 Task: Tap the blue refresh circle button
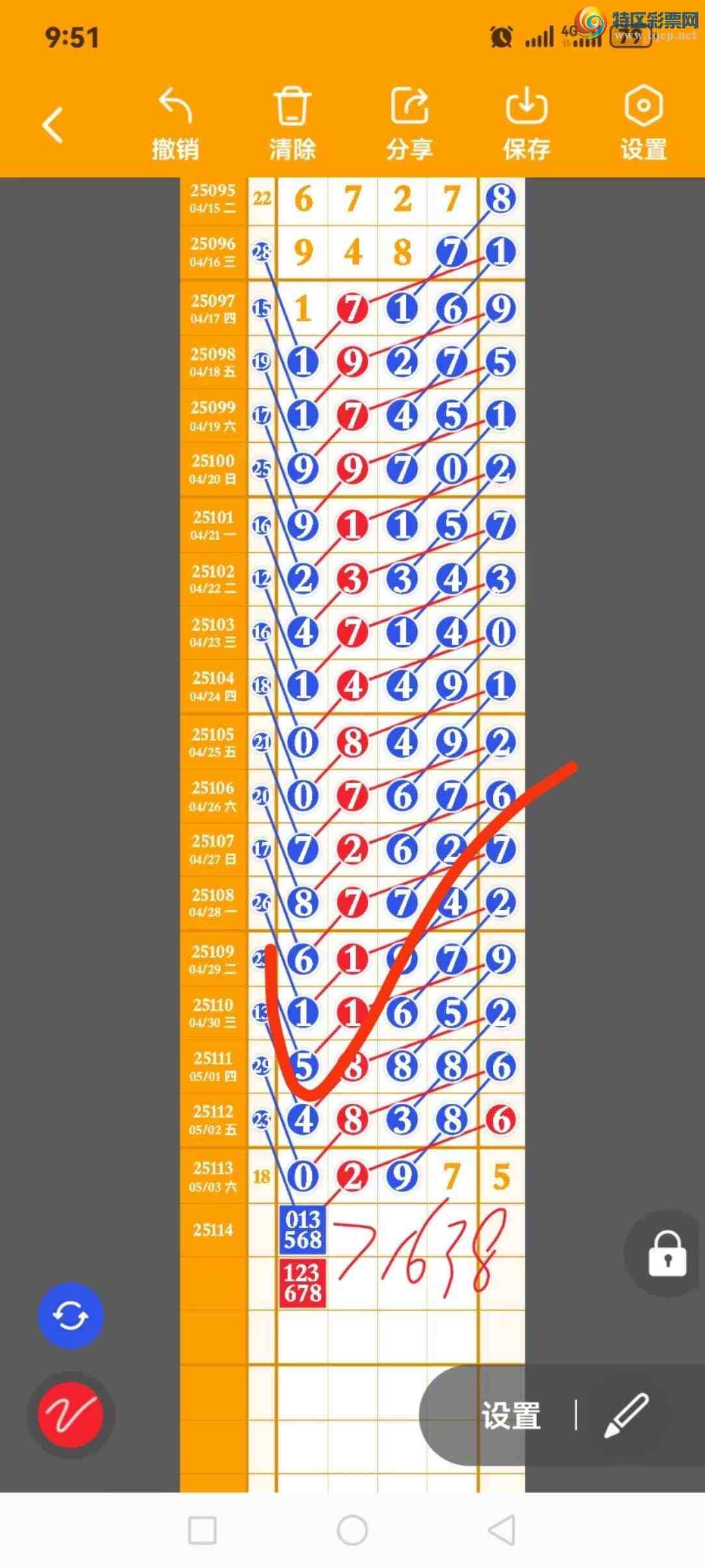coord(70,1316)
